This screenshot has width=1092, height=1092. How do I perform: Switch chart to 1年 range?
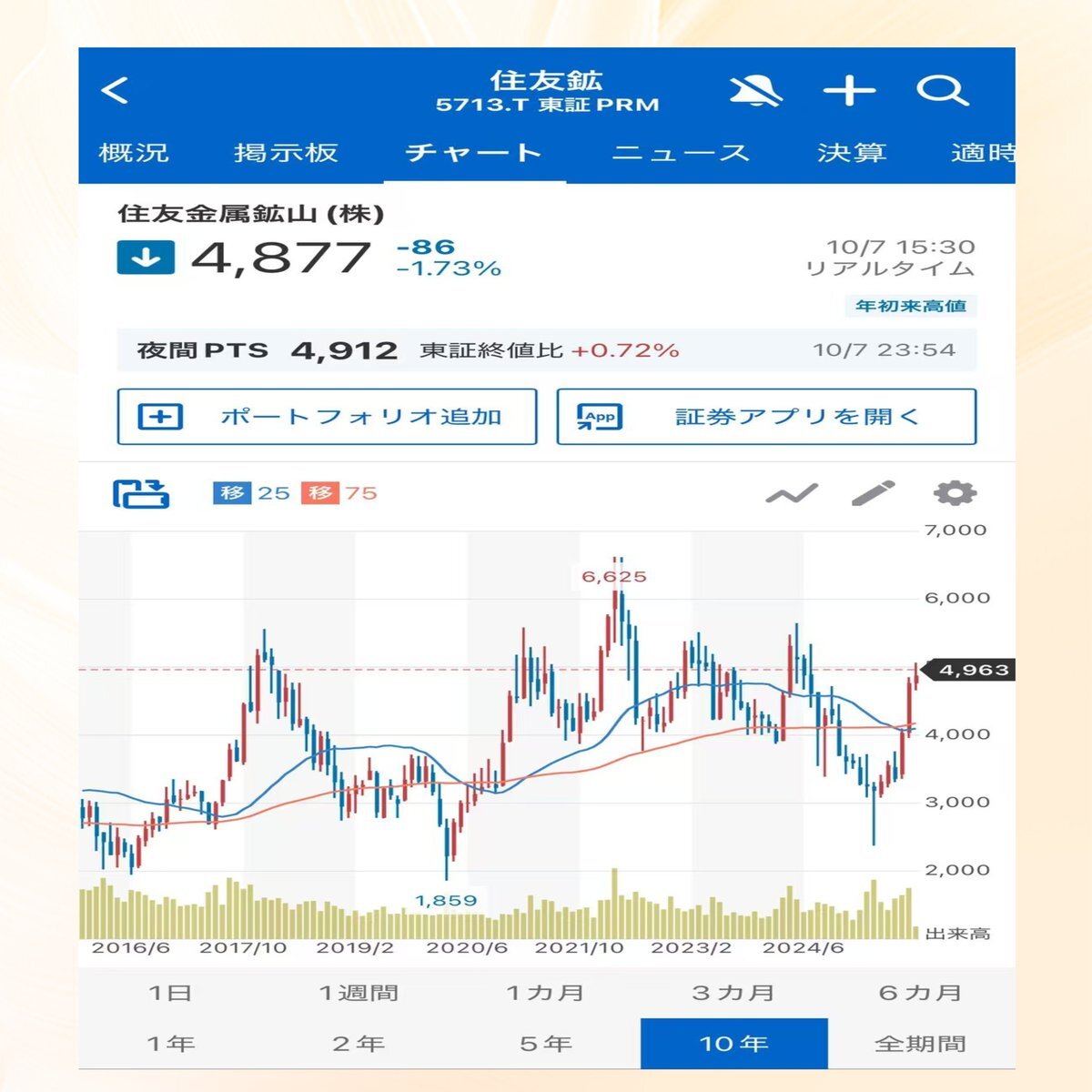coord(170,1044)
